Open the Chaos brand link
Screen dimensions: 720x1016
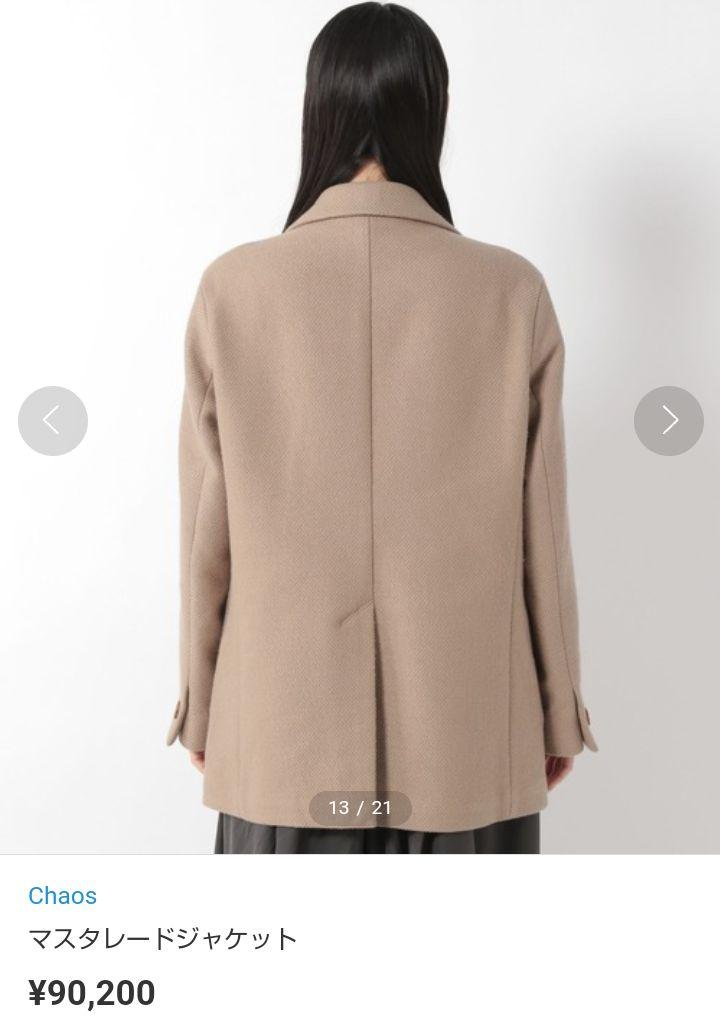(62, 895)
